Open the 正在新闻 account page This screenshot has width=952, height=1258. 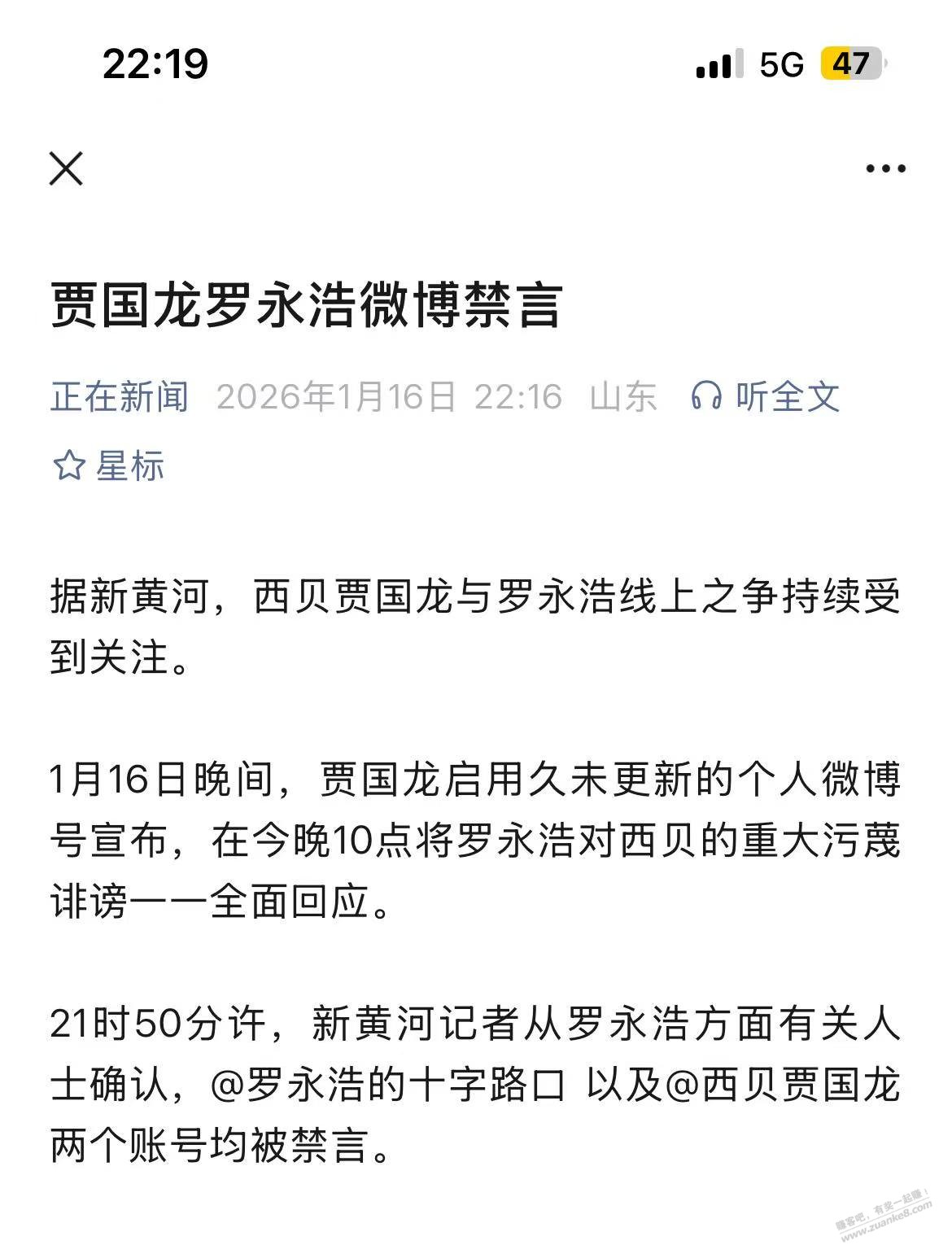(120, 396)
